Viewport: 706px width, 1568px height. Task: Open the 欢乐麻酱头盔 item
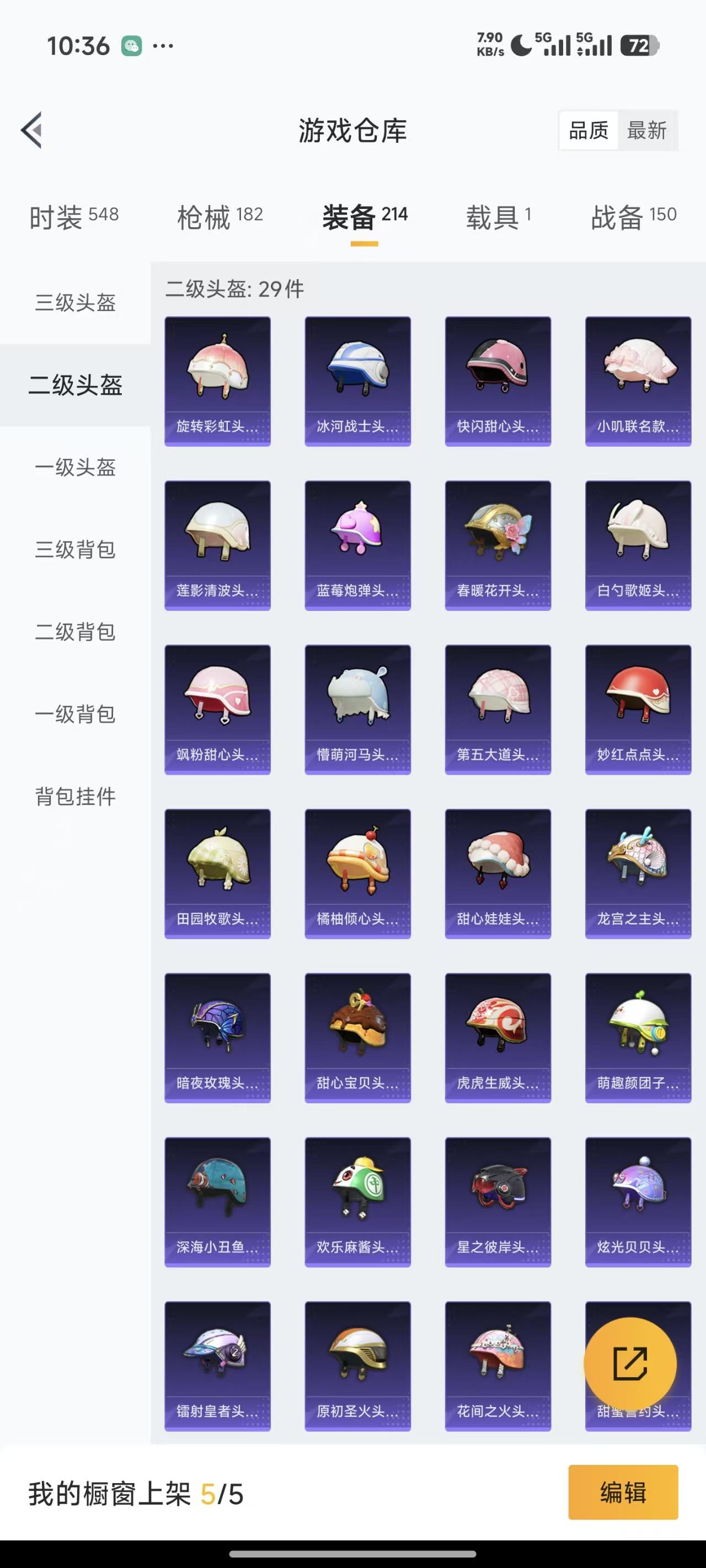click(x=357, y=1201)
